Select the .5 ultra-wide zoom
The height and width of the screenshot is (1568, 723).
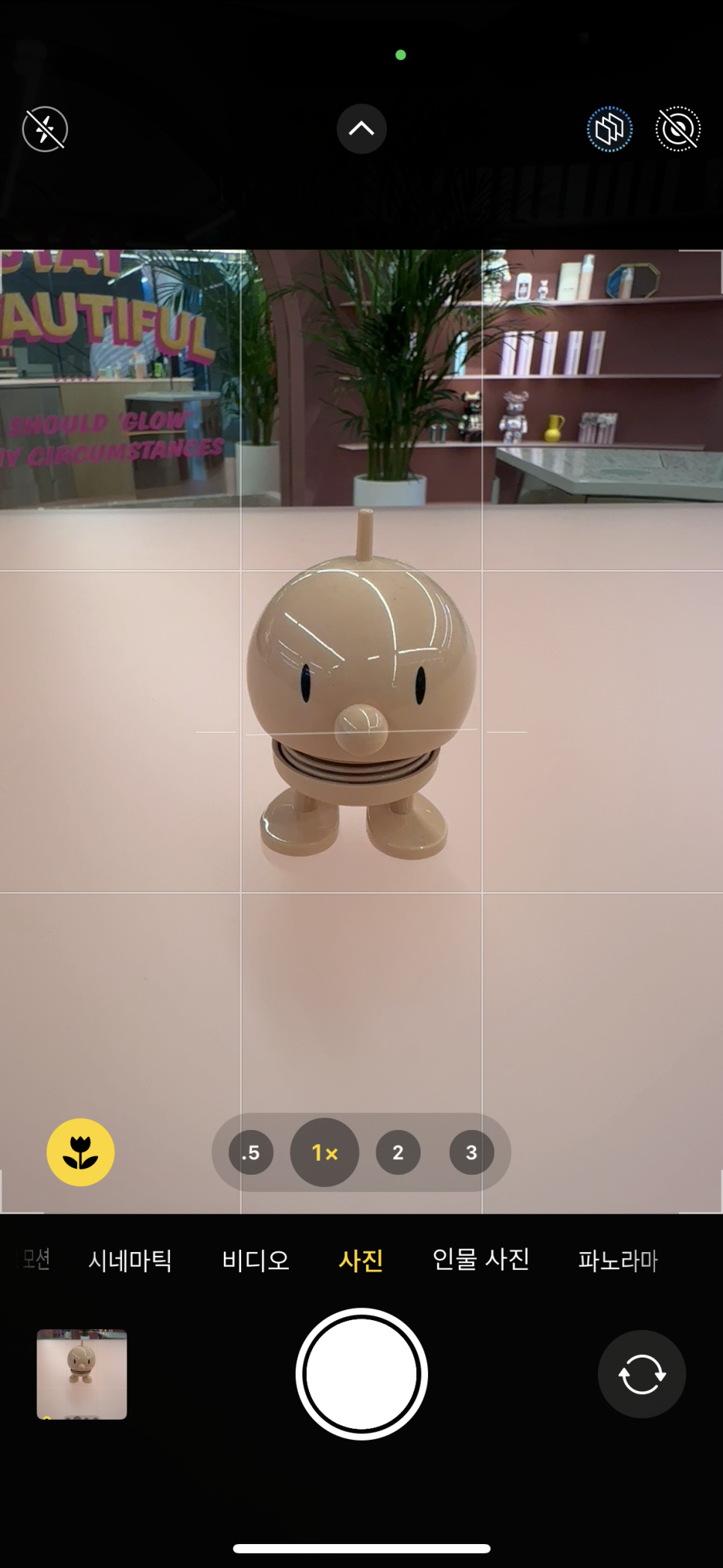pos(251,1152)
